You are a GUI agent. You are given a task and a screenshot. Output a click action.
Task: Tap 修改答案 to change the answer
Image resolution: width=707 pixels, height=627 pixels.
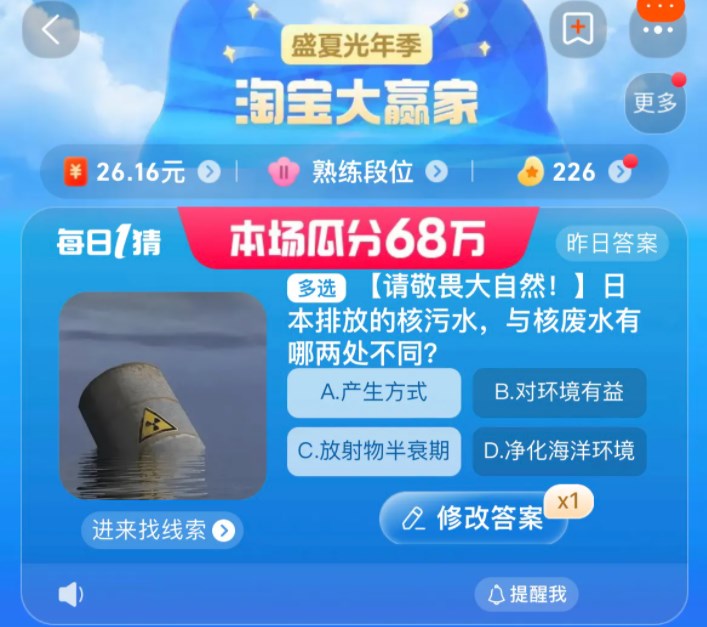473,517
